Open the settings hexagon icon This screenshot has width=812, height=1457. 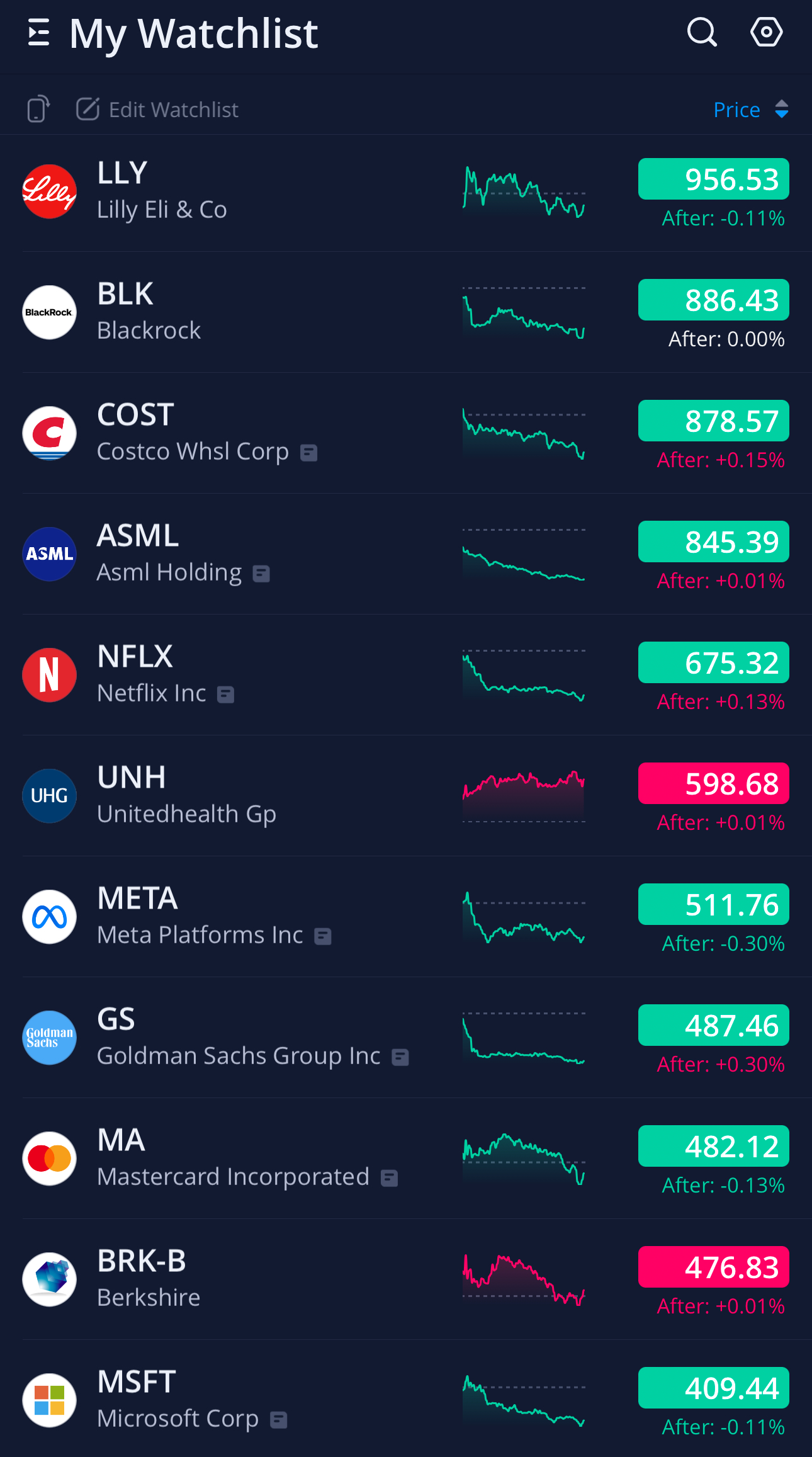pos(767,32)
